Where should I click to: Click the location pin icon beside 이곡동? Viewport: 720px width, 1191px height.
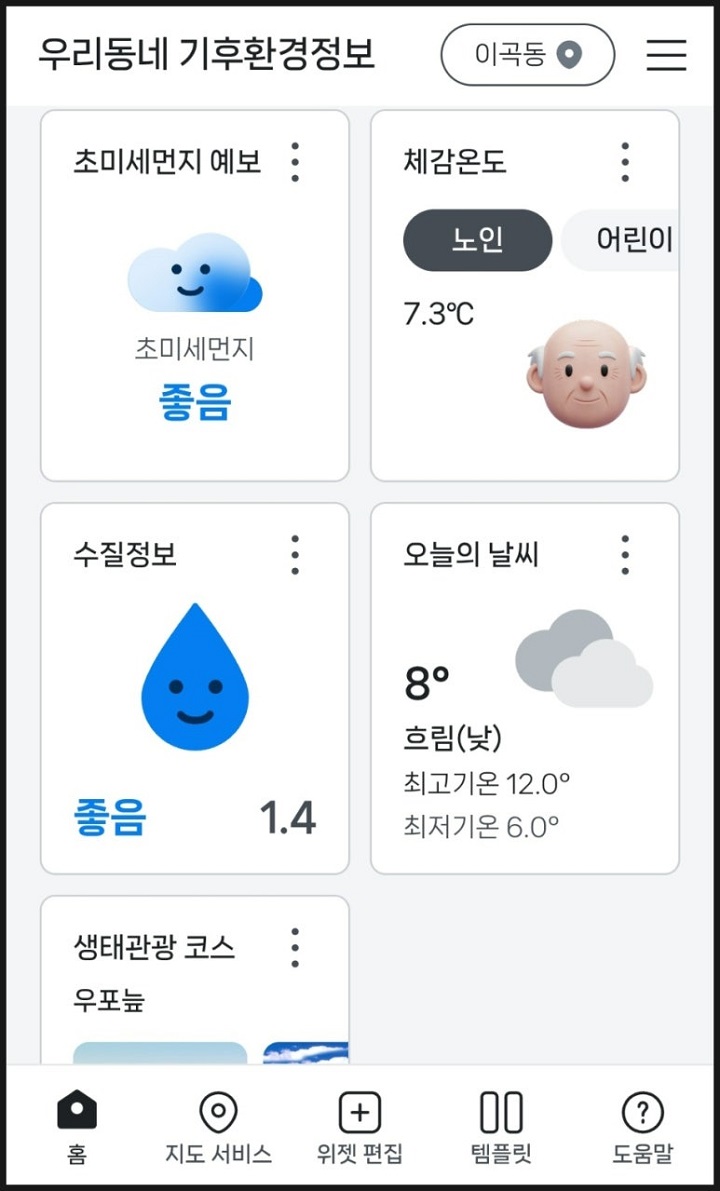tap(570, 55)
